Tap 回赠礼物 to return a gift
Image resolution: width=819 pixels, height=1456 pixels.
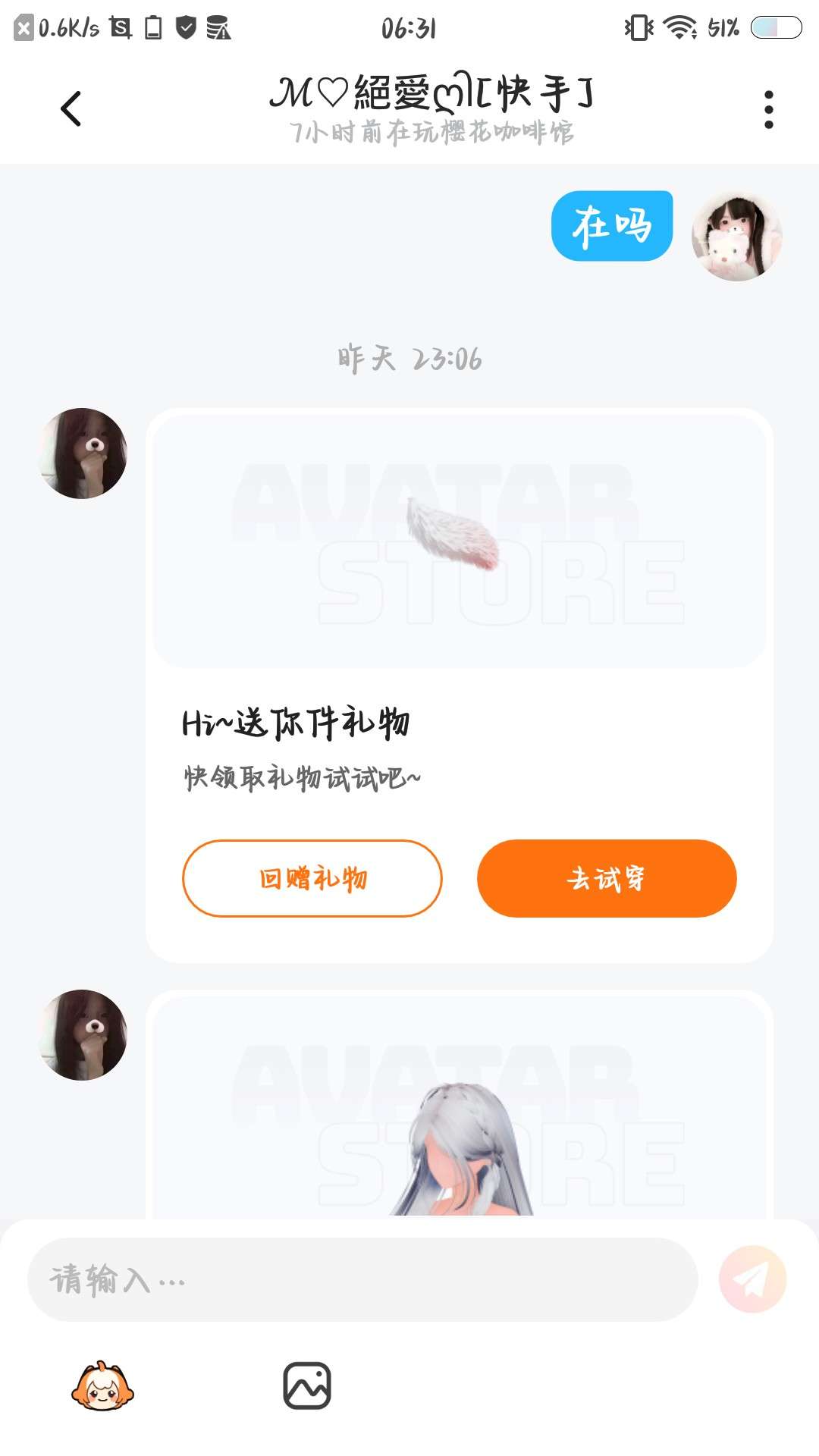coord(312,878)
